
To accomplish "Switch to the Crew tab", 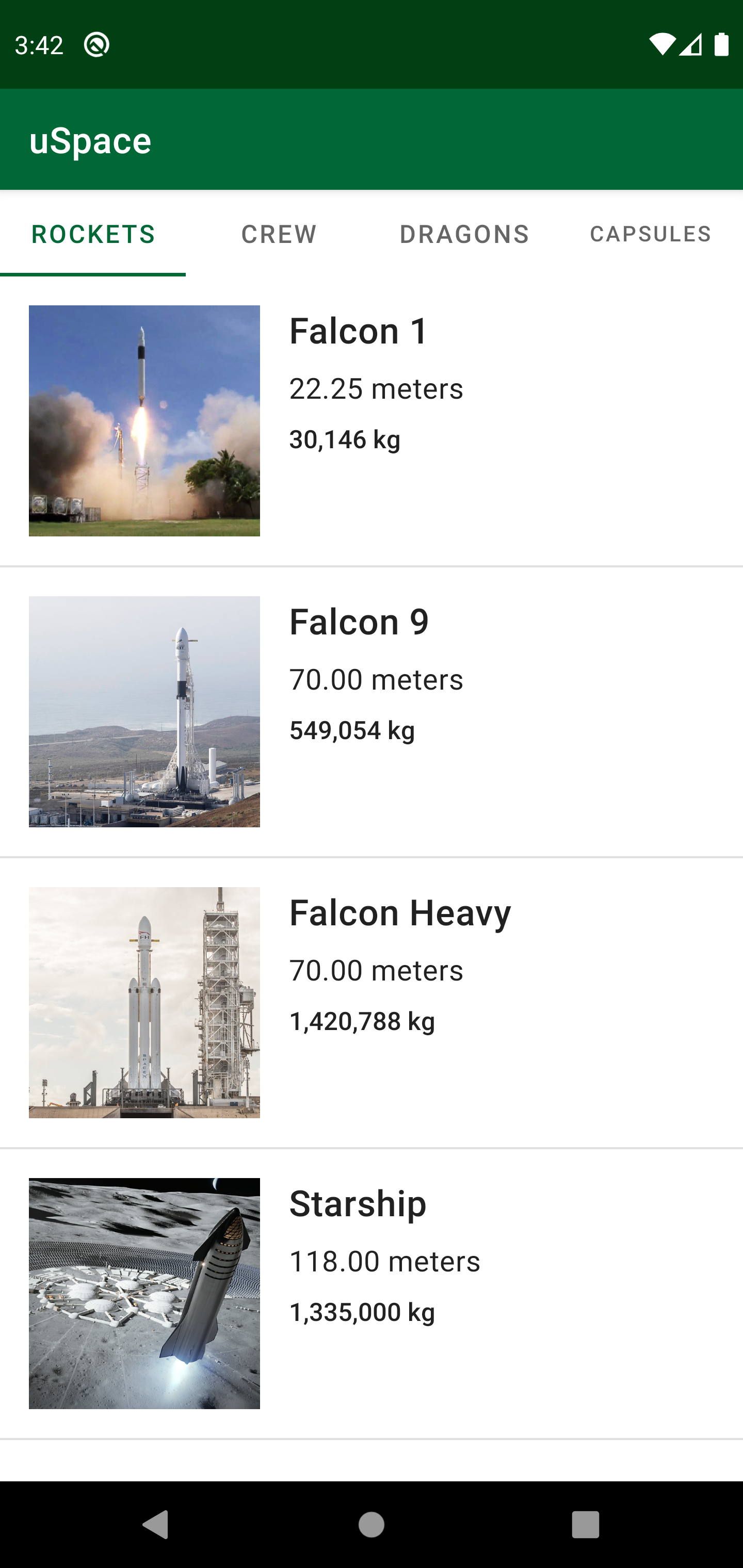I will pyautogui.click(x=278, y=234).
